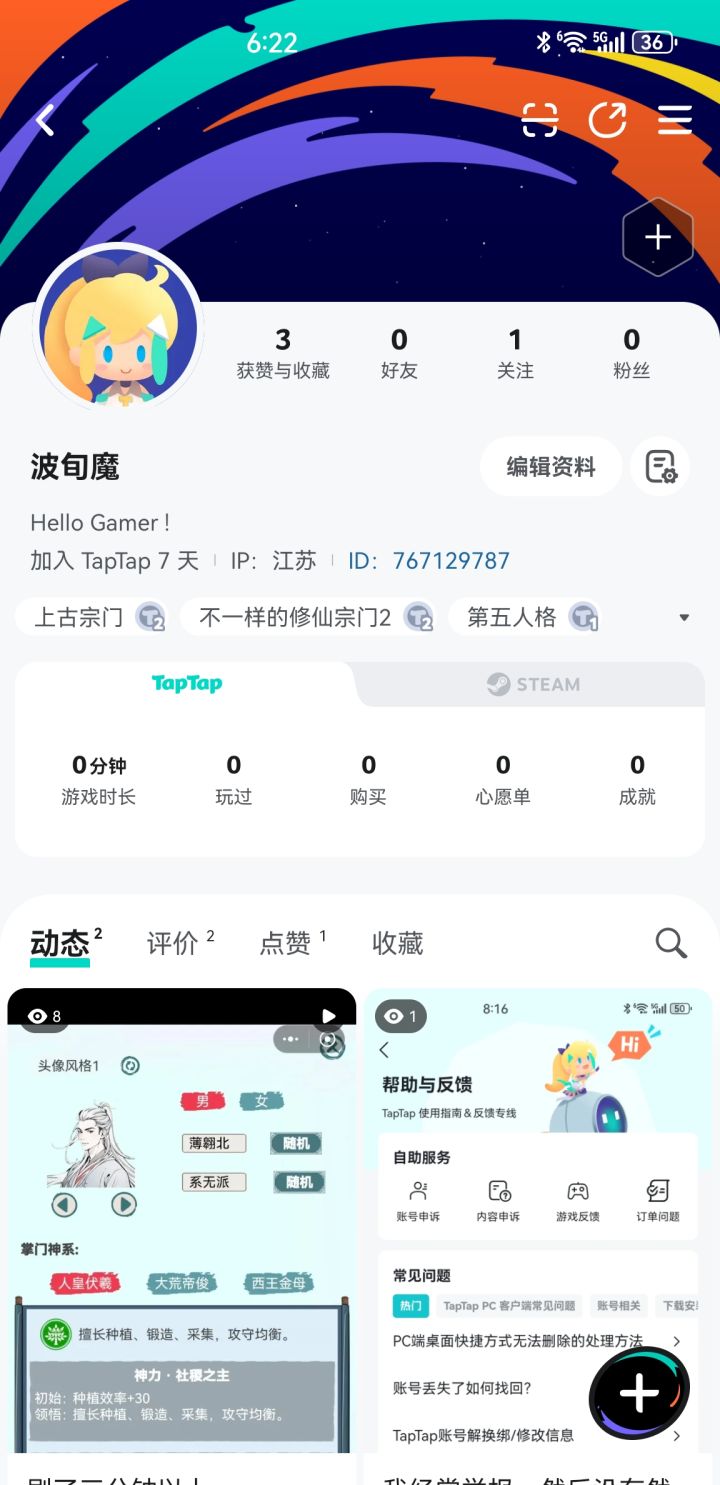
Task: Open the 关注 following list
Action: (515, 354)
